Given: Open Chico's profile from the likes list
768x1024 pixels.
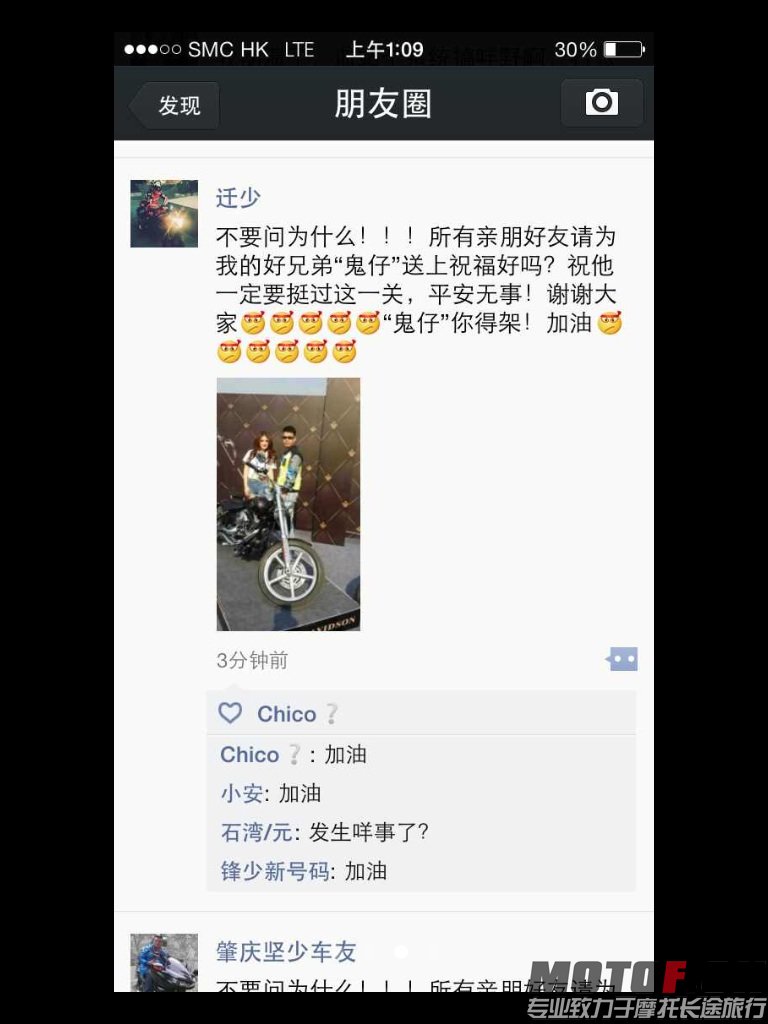Looking at the screenshot, I should click(286, 714).
